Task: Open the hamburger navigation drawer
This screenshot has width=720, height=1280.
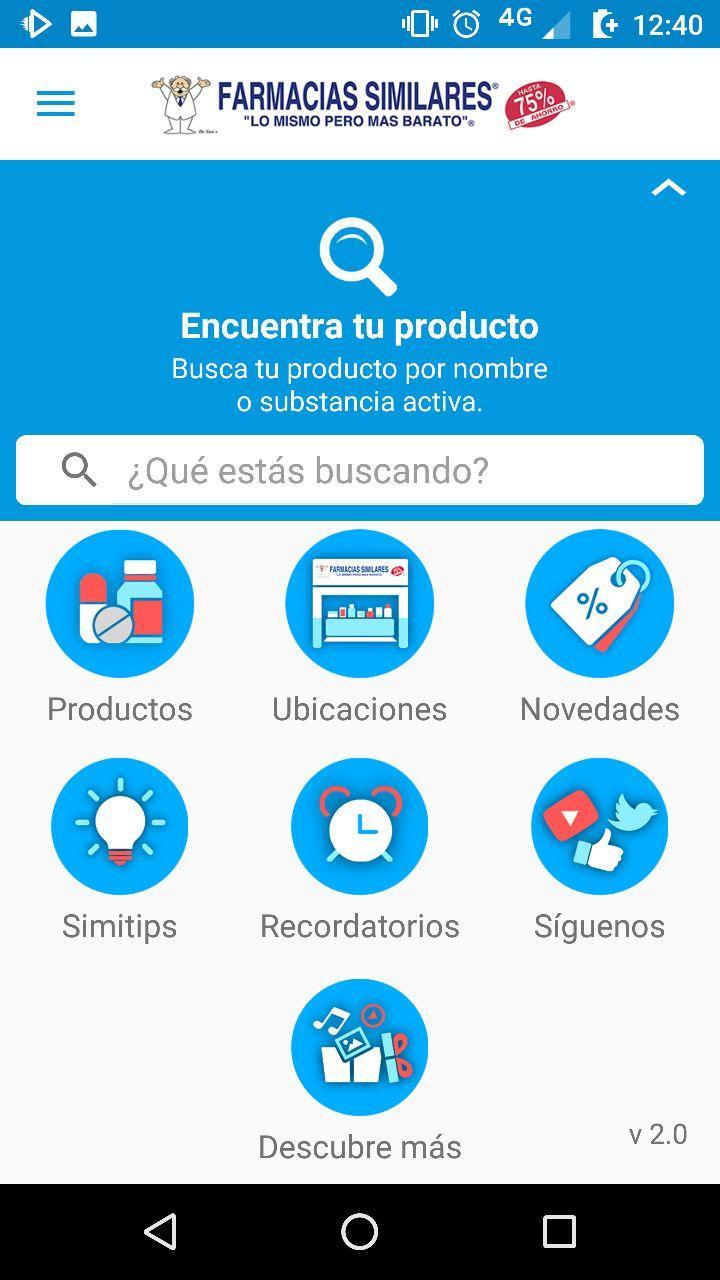Action: tap(56, 103)
